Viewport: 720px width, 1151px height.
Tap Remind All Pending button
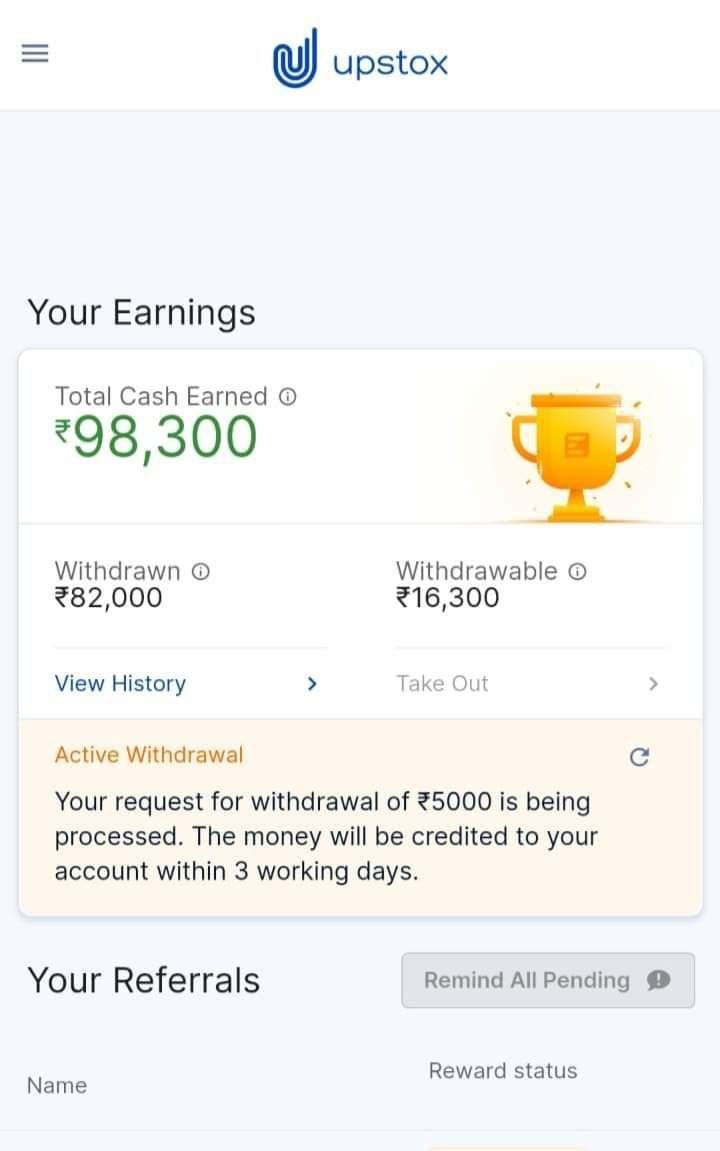pos(547,980)
